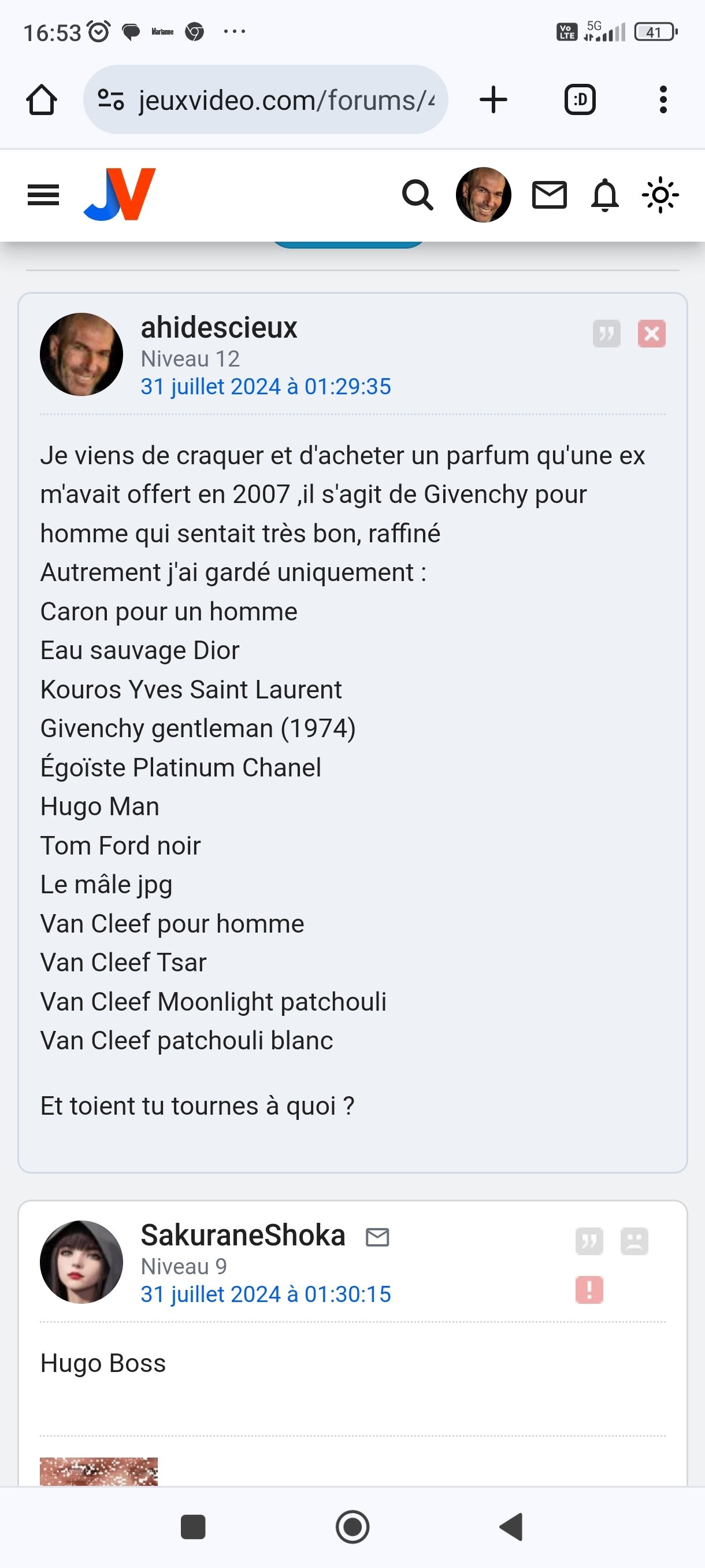Quote ahidescieux's message
705x1568 pixels.
(x=606, y=334)
